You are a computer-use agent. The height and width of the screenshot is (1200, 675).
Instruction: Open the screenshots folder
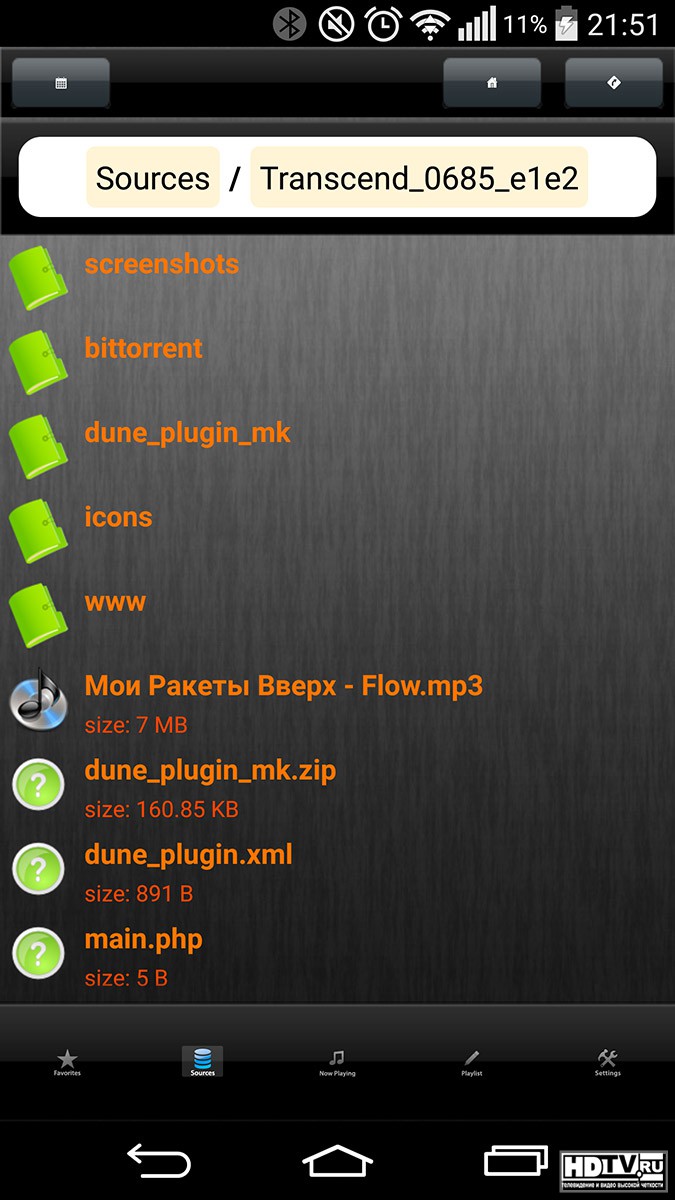337,265
